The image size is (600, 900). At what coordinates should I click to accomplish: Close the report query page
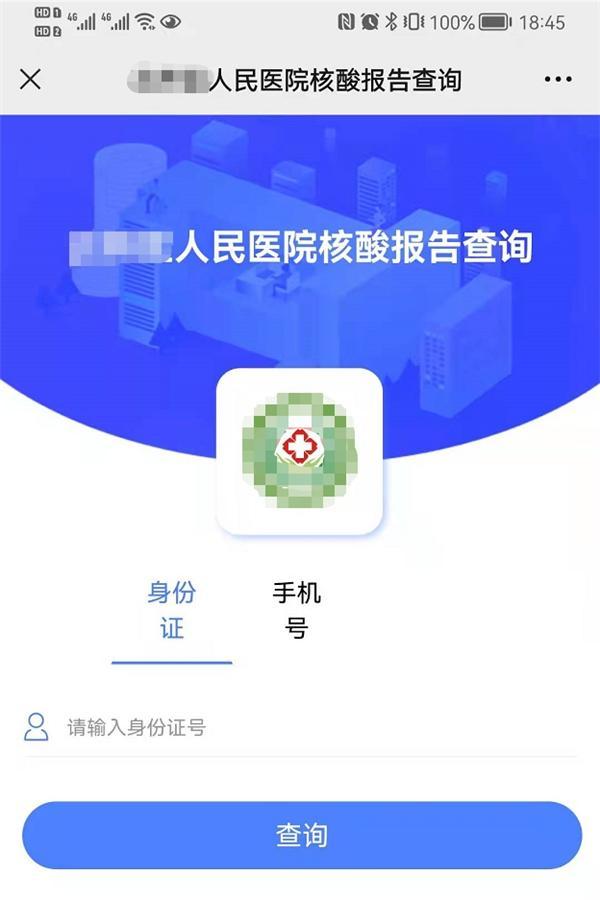(x=31, y=79)
